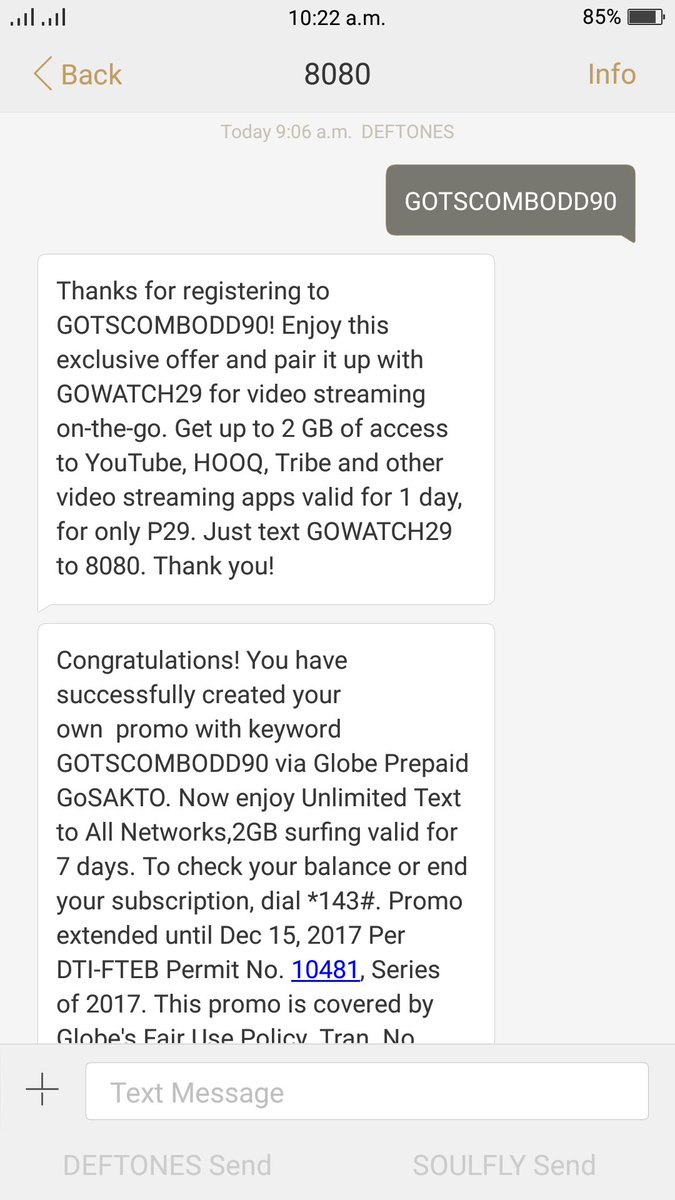Image resolution: width=675 pixels, height=1200 pixels.
Task: Open Info for the 8080 conversation
Action: click(x=611, y=75)
